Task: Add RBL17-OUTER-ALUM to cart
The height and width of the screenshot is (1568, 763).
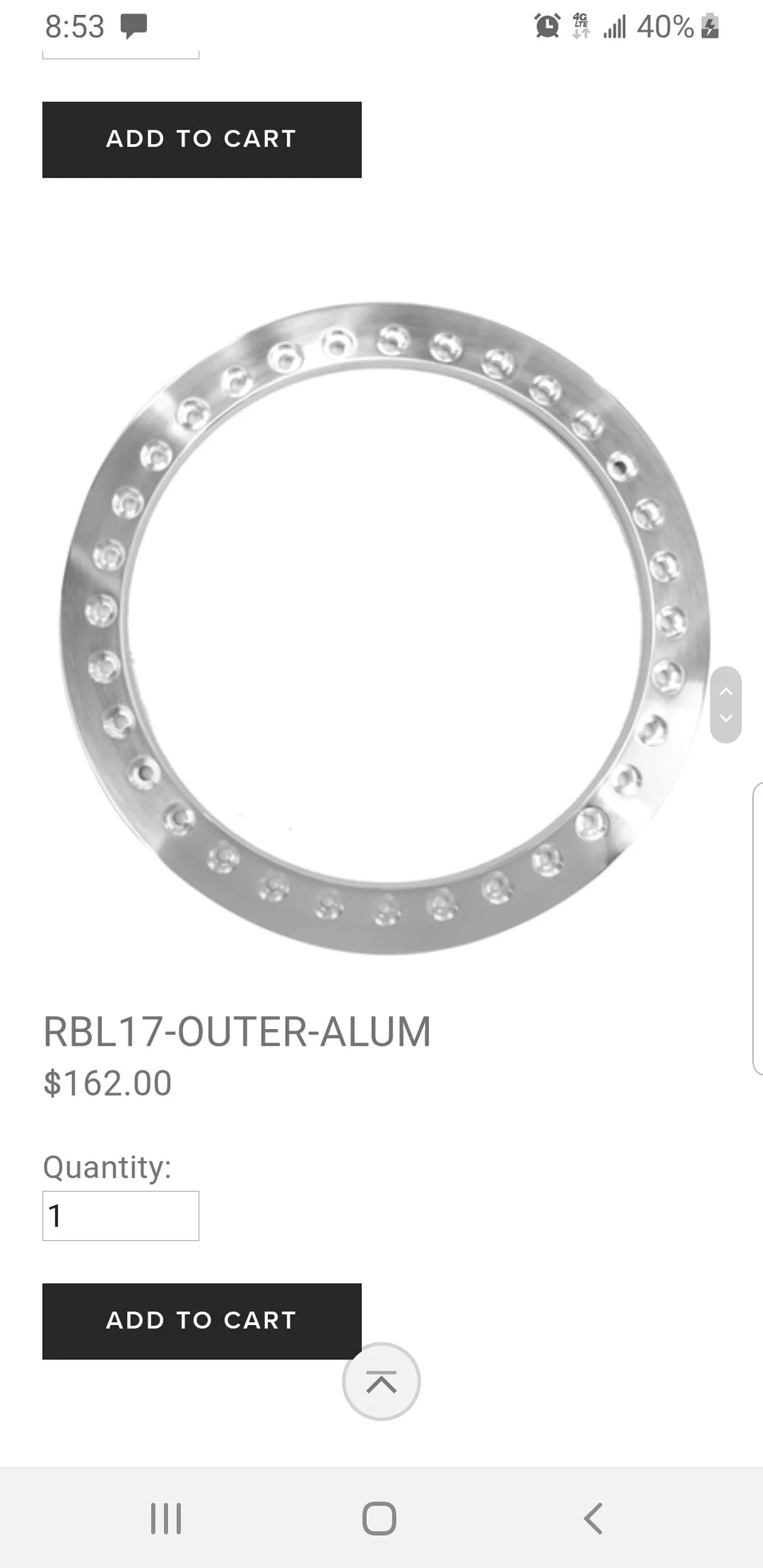Action: [x=202, y=1321]
